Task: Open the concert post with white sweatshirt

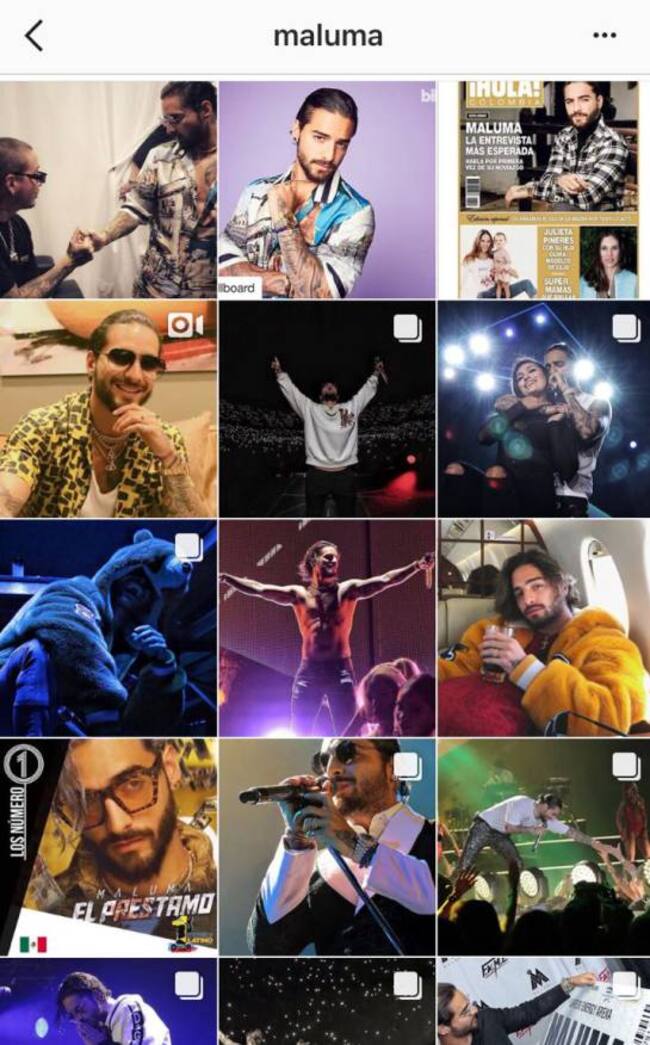Action: coord(327,408)
